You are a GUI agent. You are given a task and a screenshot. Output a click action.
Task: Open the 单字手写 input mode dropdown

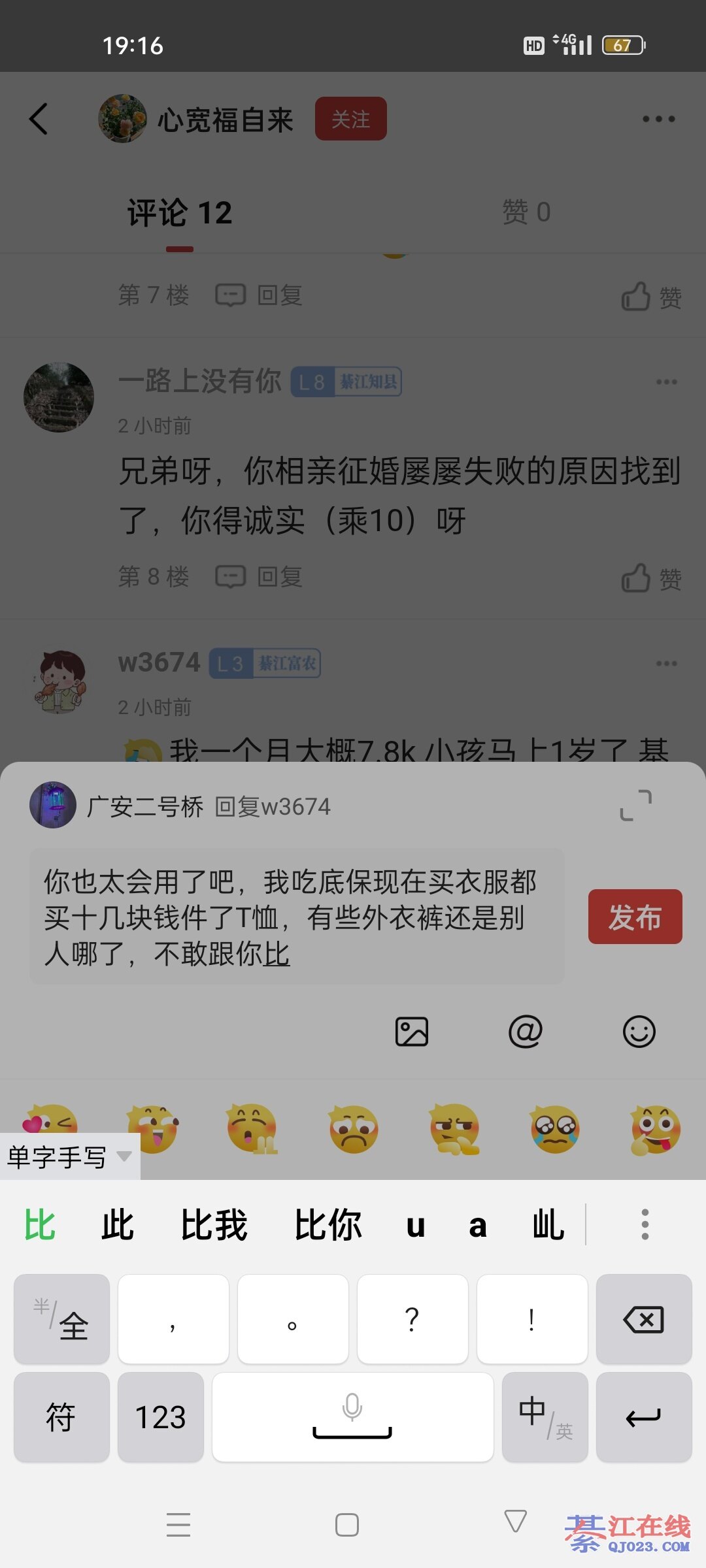[69, 1157]
